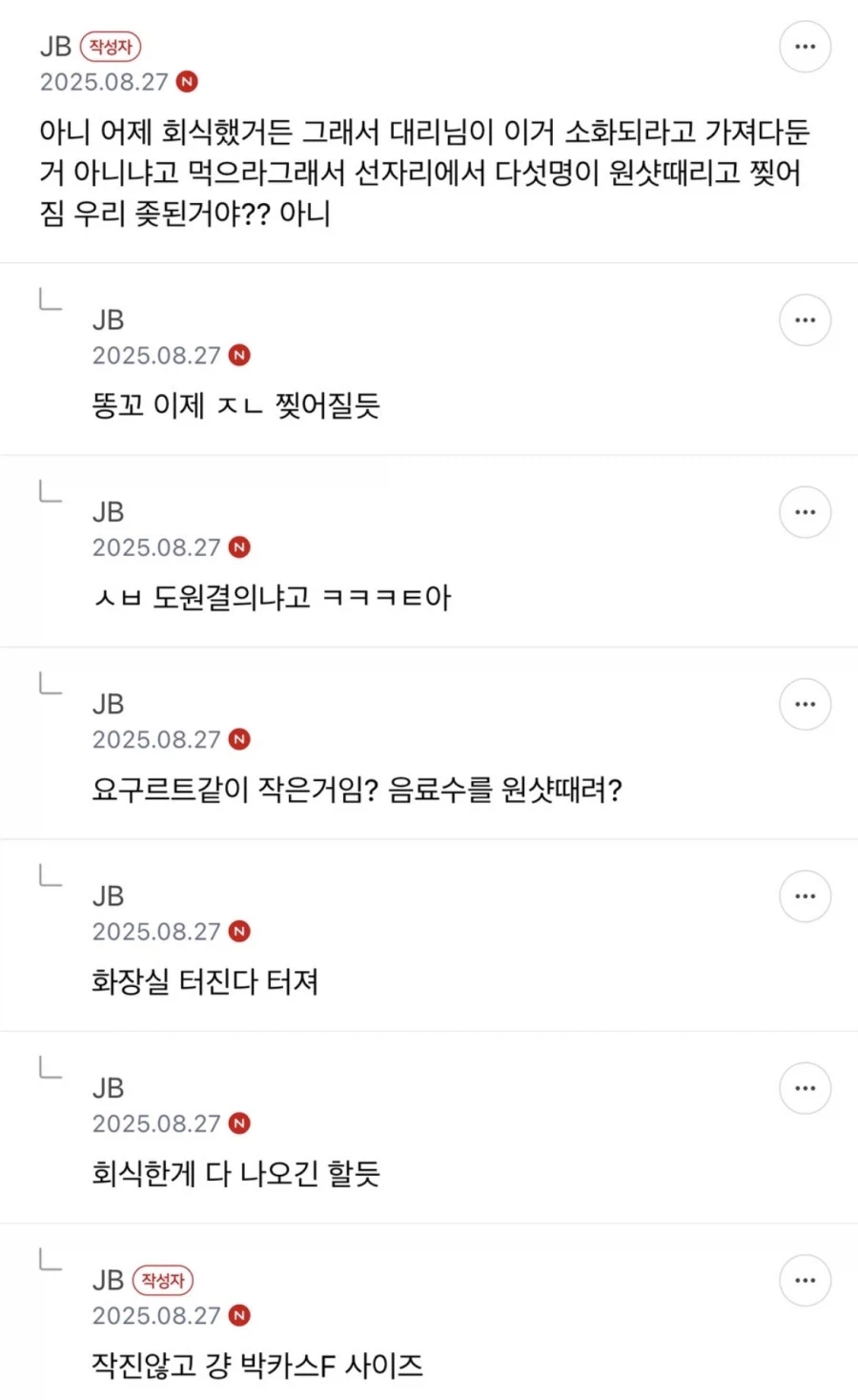Open the JB profile from the original post
This screenshot has width=858, height=1400.
[x=54, y=46]
